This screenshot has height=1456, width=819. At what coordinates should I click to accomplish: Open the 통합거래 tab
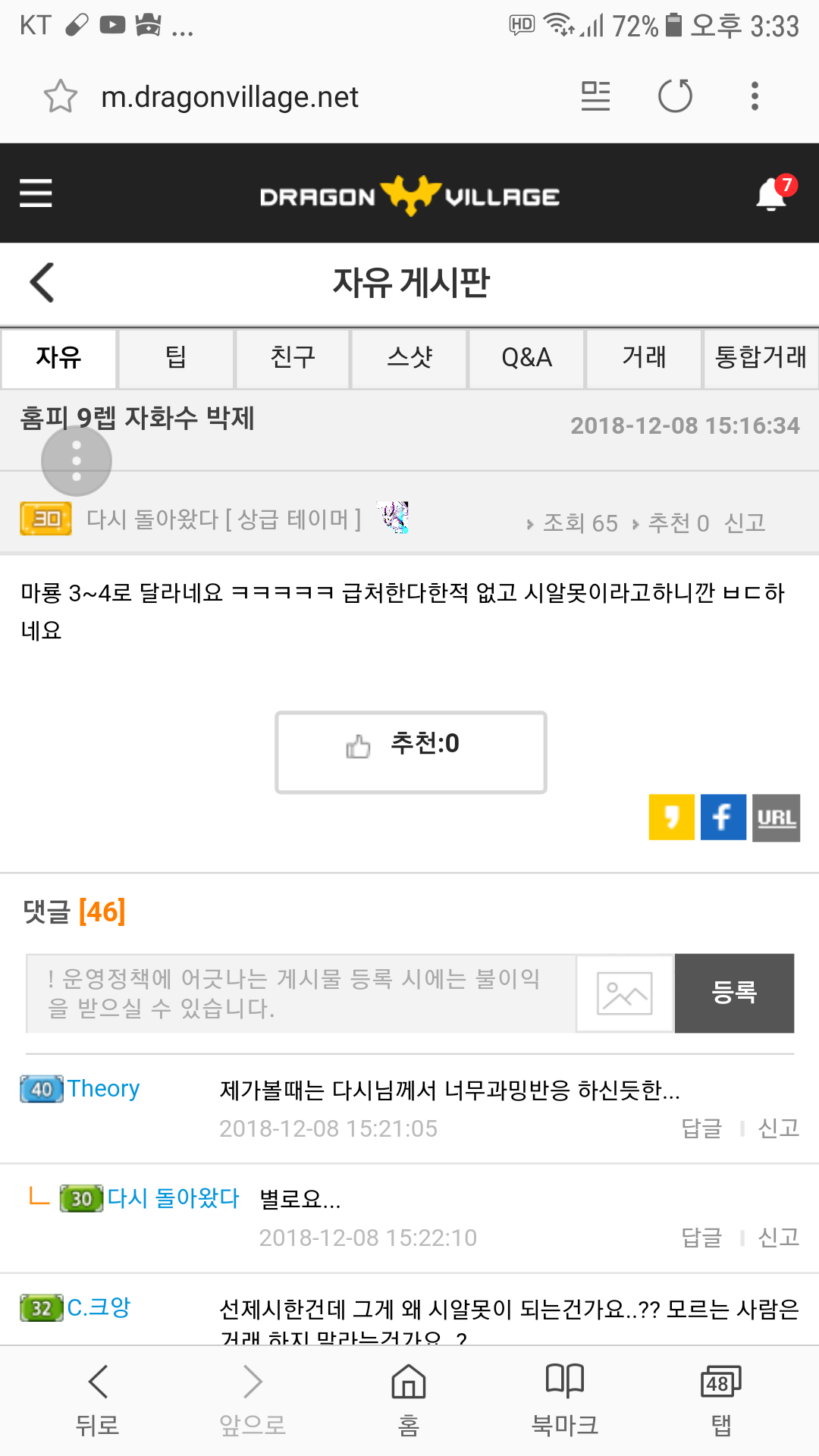[761, 358]
